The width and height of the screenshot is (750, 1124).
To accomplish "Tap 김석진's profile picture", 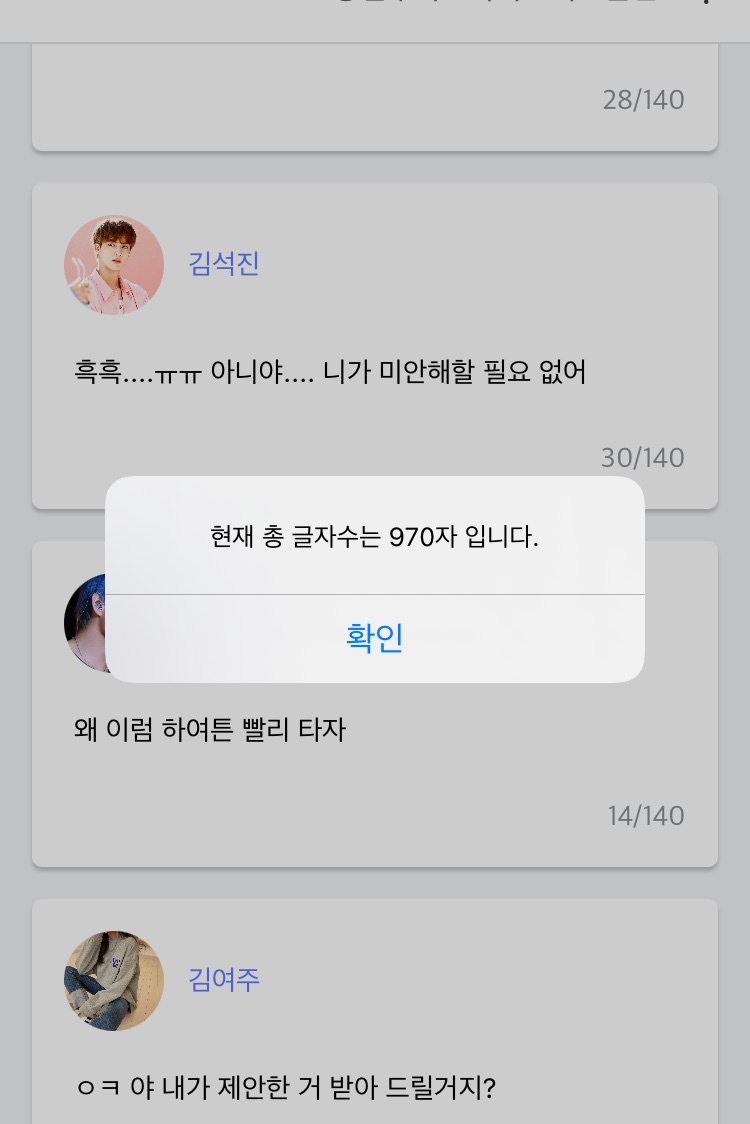I will point(114,265).
